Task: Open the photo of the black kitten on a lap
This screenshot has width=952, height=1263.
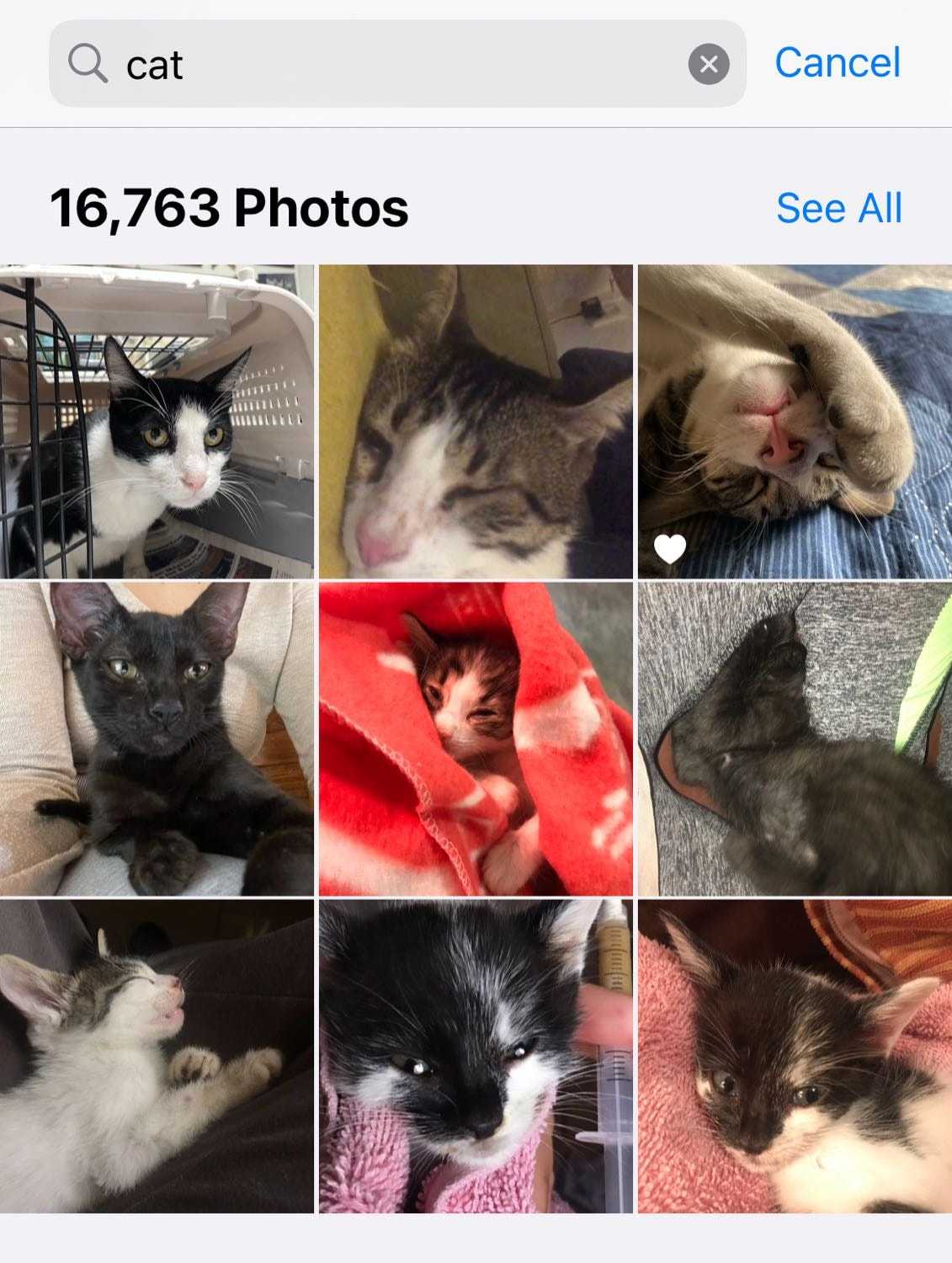Action: click(x=157, y=739)
